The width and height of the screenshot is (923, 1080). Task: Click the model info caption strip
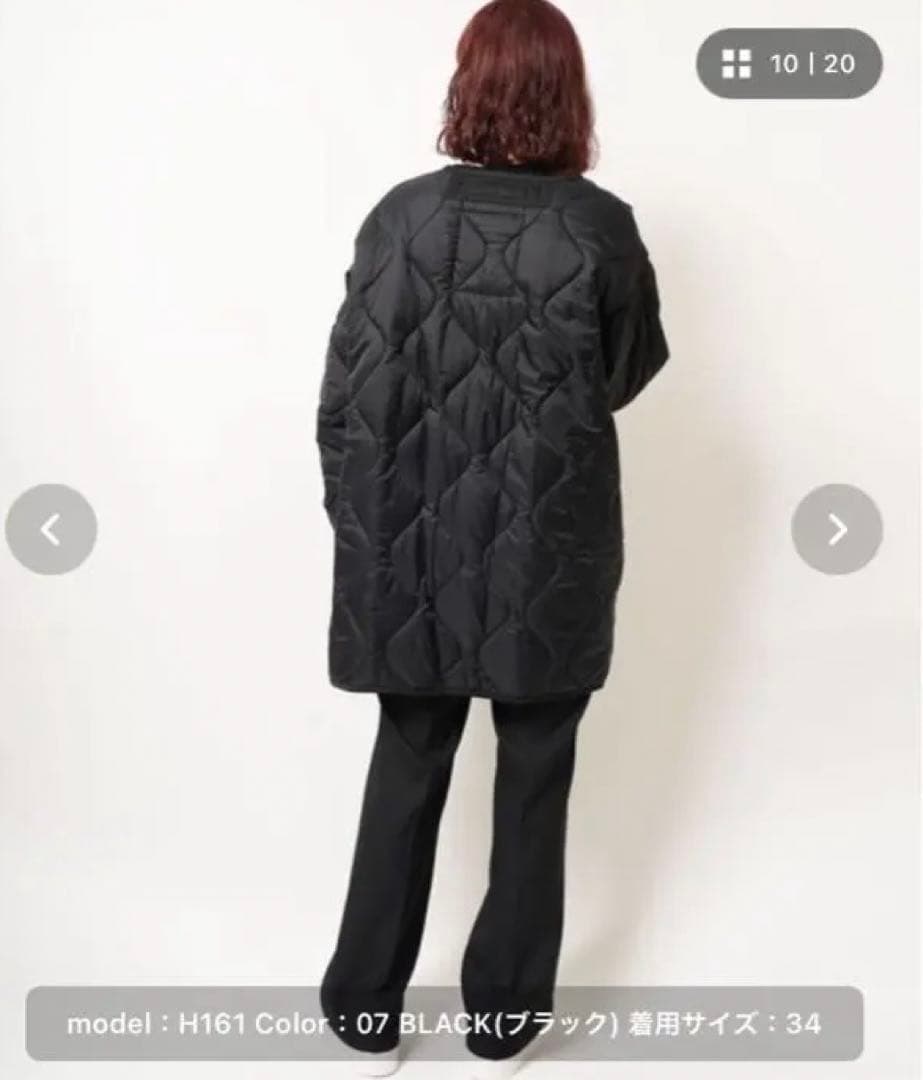coord(460,1022)
